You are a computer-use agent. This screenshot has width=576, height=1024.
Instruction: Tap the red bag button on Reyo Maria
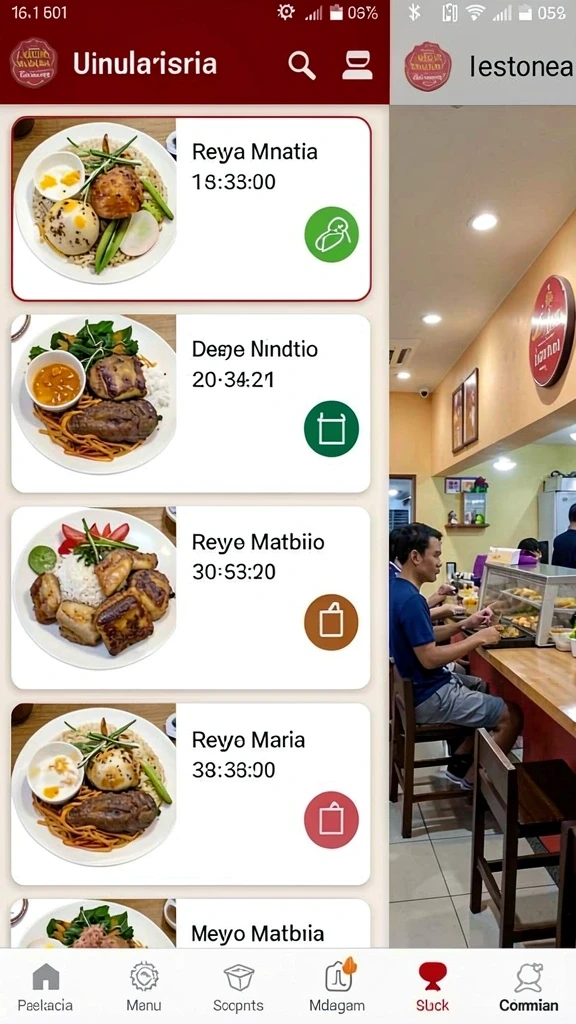332,820
